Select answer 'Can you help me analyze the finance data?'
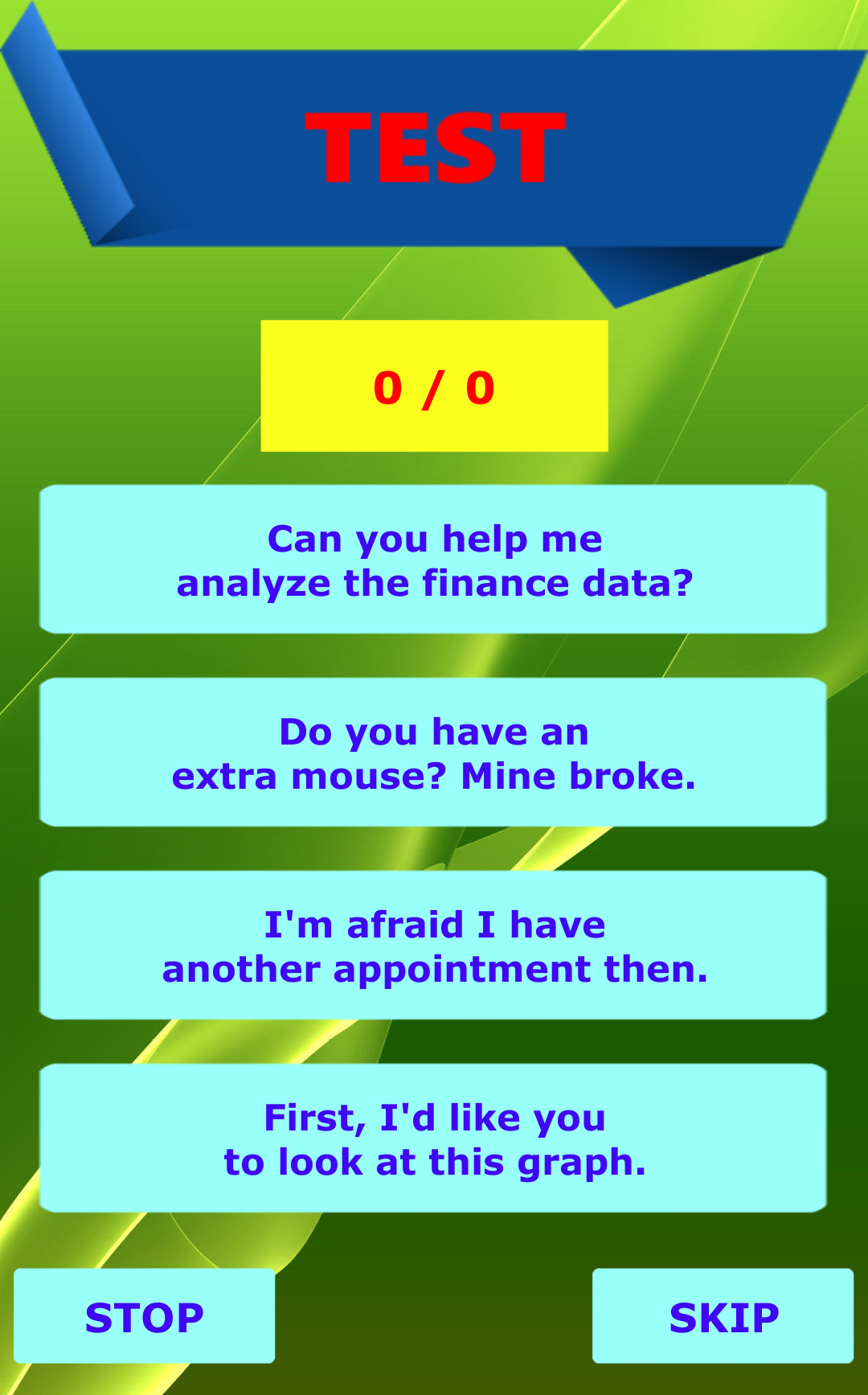The height and width of the screenshot is (1395, 868). (433, 560)
